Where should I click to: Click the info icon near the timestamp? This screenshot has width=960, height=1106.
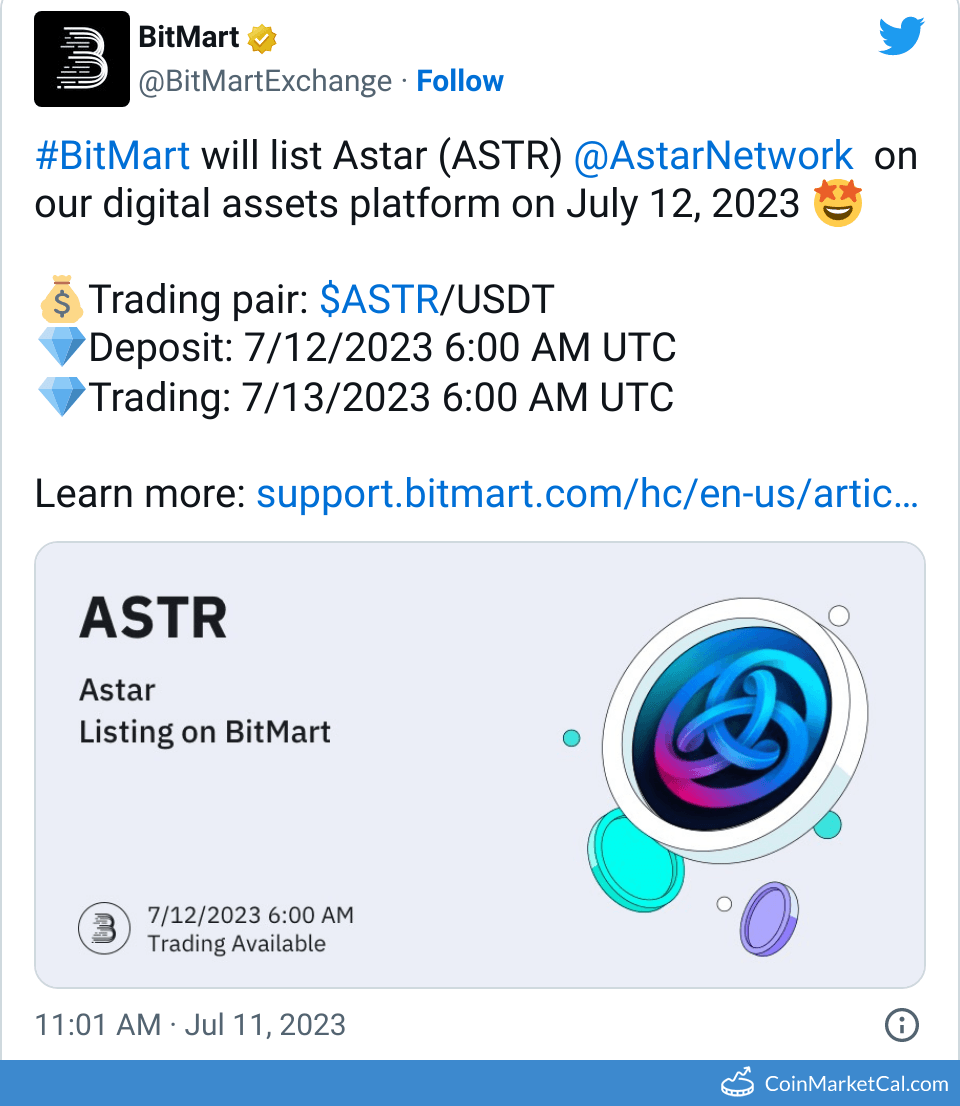click(x=899, y=1026)
